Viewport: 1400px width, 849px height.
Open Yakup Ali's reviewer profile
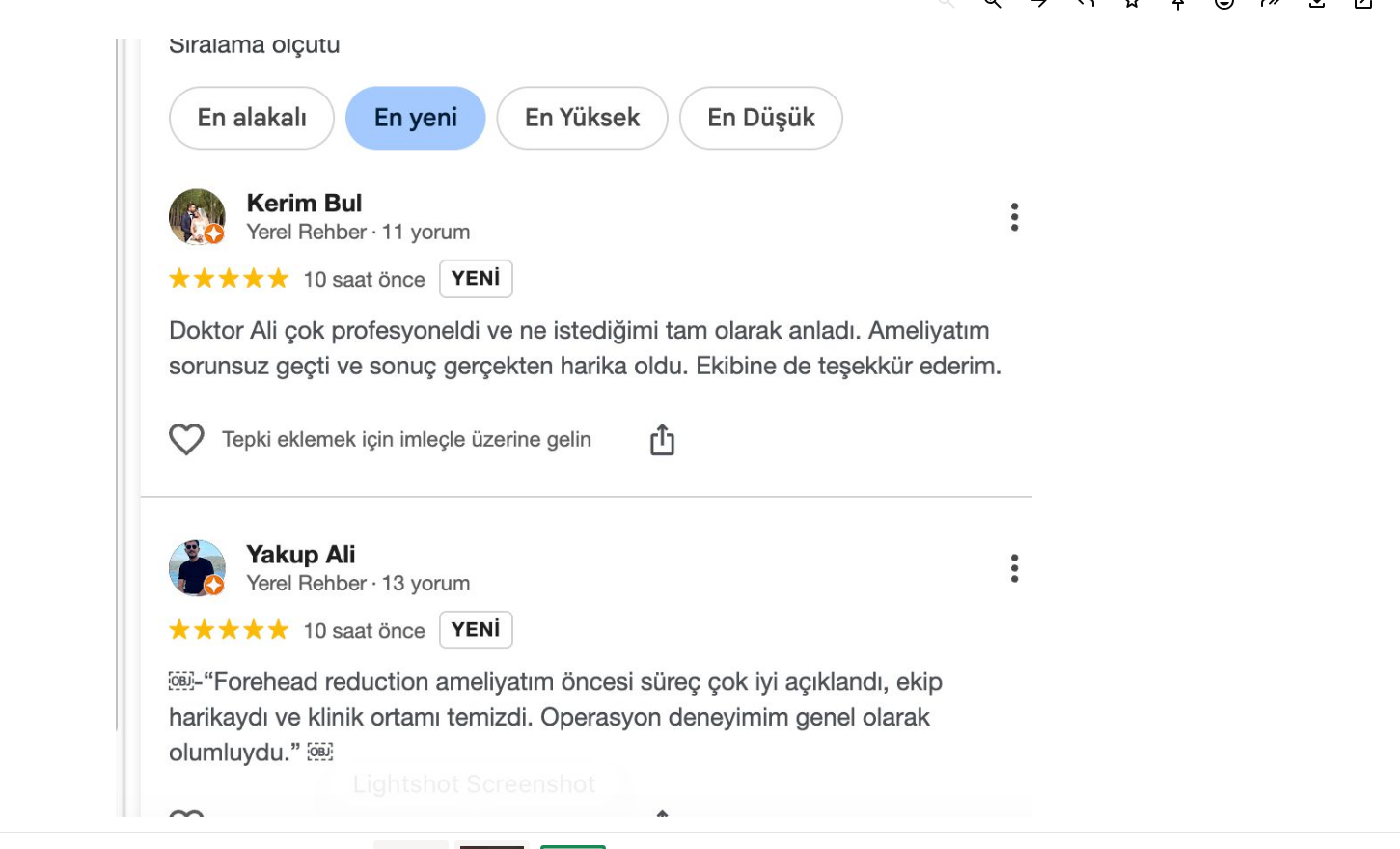[x=300, y=555]
